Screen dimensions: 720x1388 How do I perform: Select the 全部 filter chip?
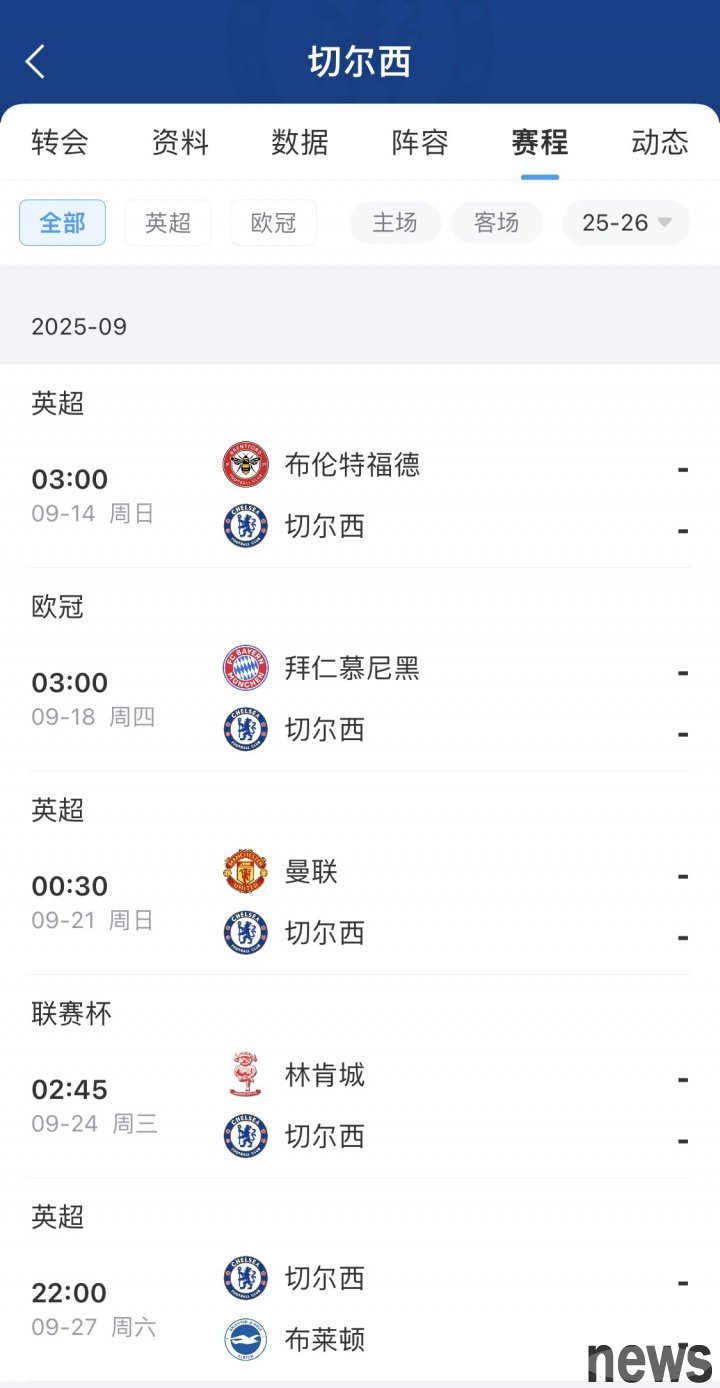[x=62, y=222]
